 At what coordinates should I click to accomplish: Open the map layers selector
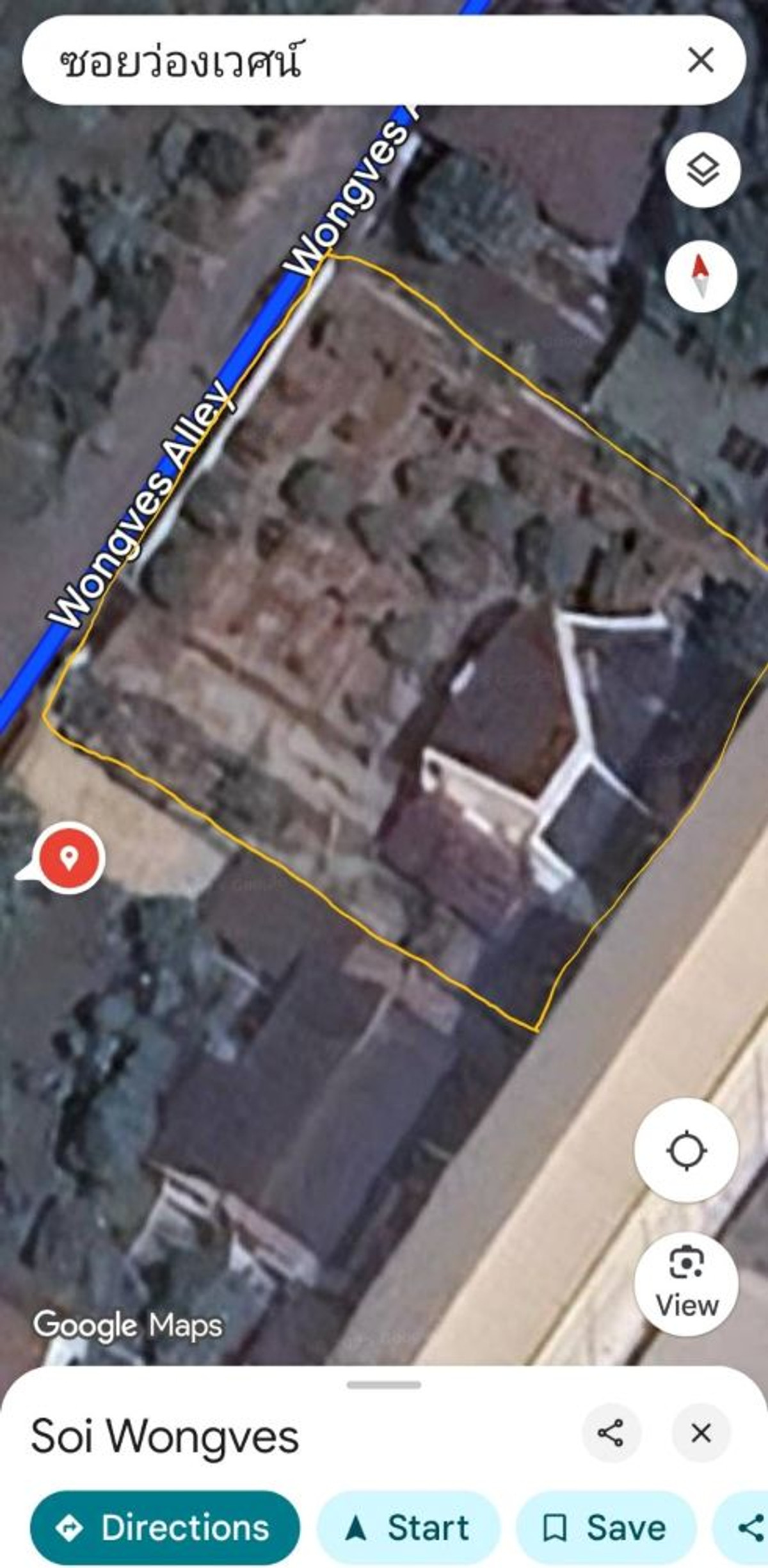pos(702,170)
